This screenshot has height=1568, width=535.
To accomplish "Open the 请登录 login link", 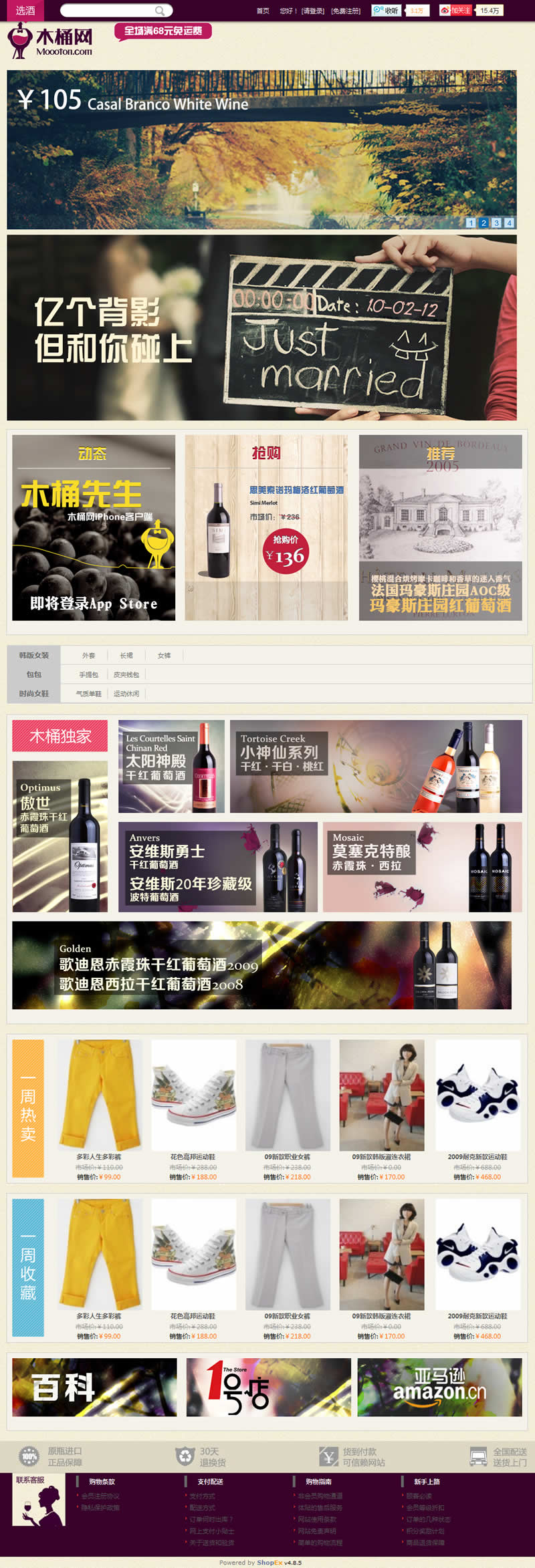I will [x=312, y=11].
